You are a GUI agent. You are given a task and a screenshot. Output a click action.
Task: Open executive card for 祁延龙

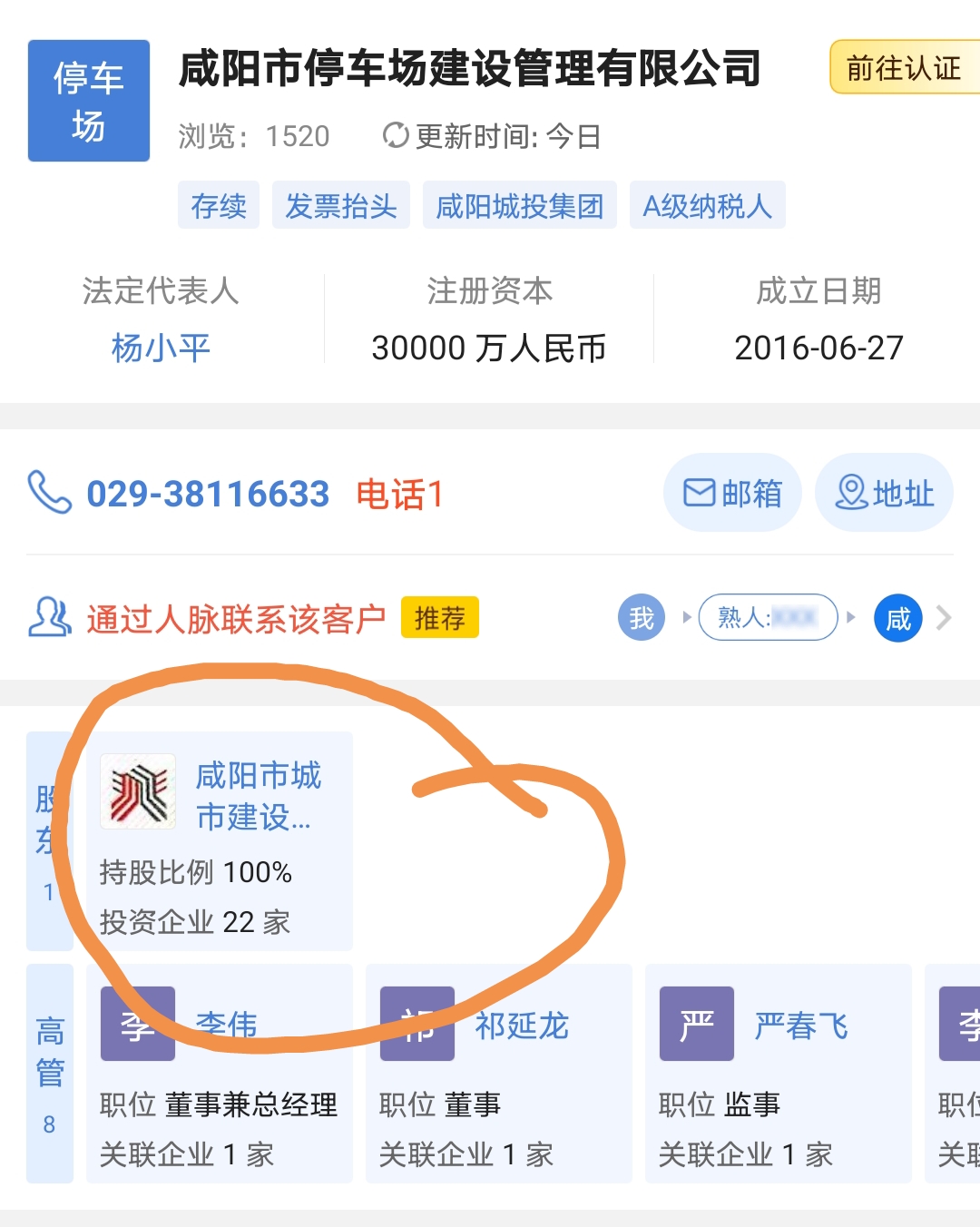498,1073
